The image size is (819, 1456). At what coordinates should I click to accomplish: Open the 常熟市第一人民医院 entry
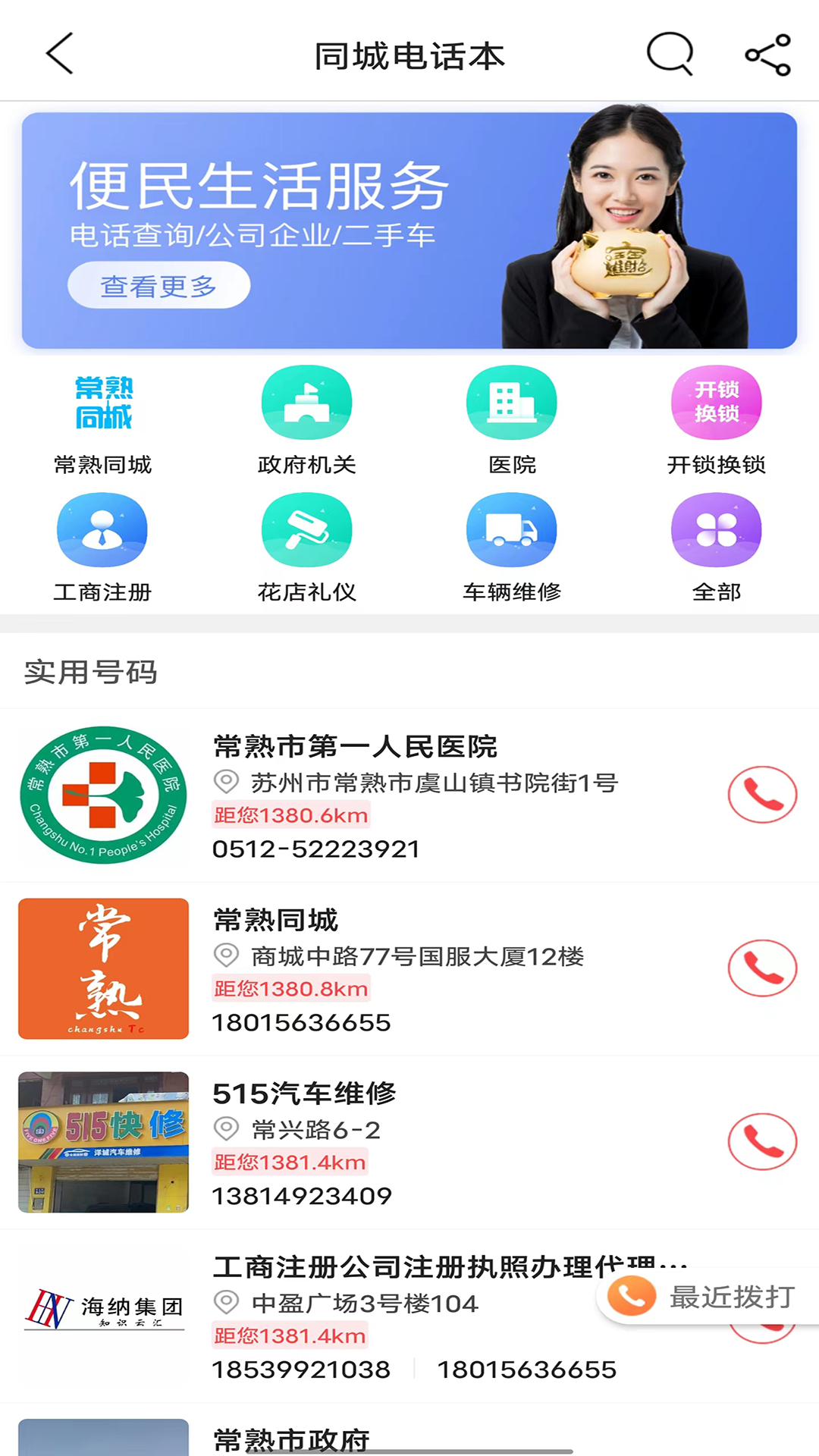coord(354,747)
